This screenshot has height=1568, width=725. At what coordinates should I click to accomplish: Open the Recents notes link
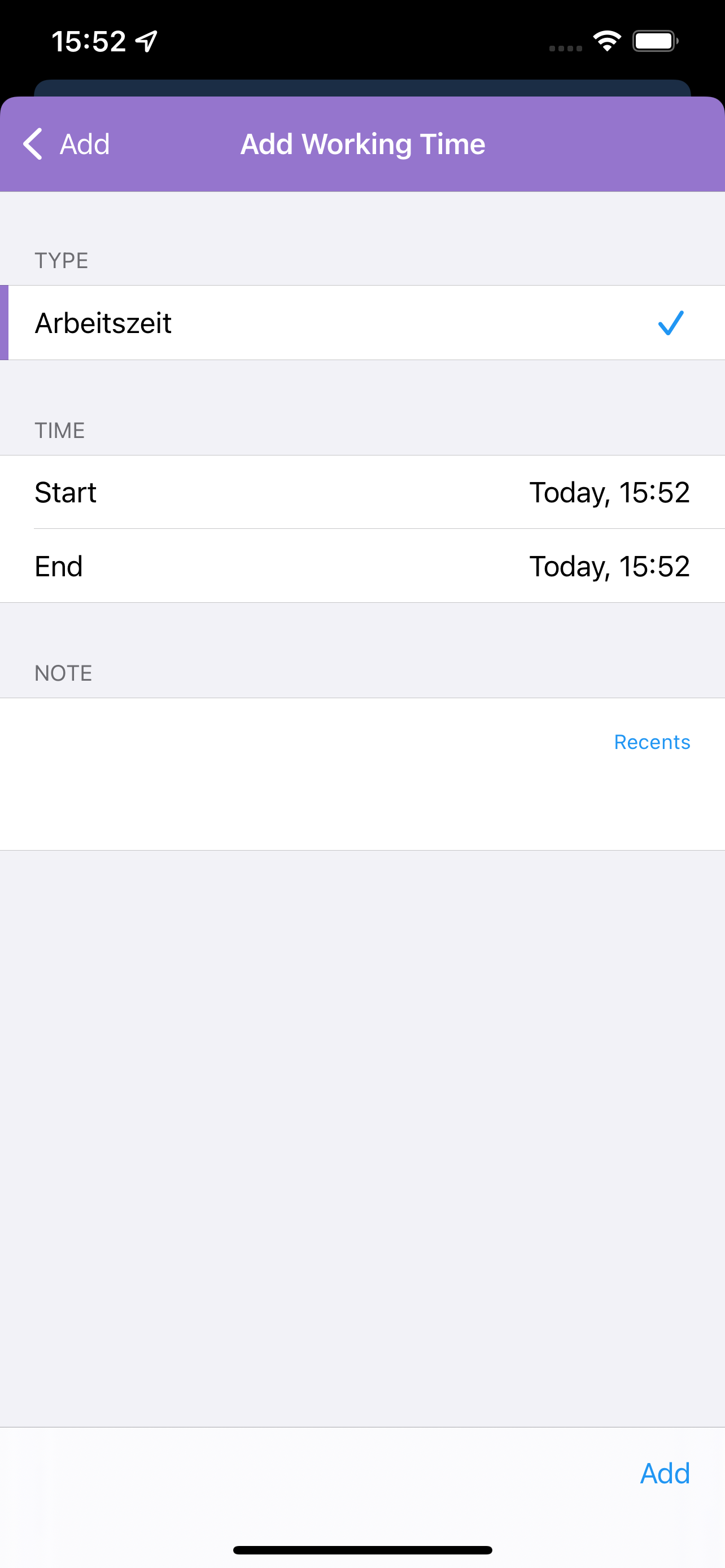point(652,742)
